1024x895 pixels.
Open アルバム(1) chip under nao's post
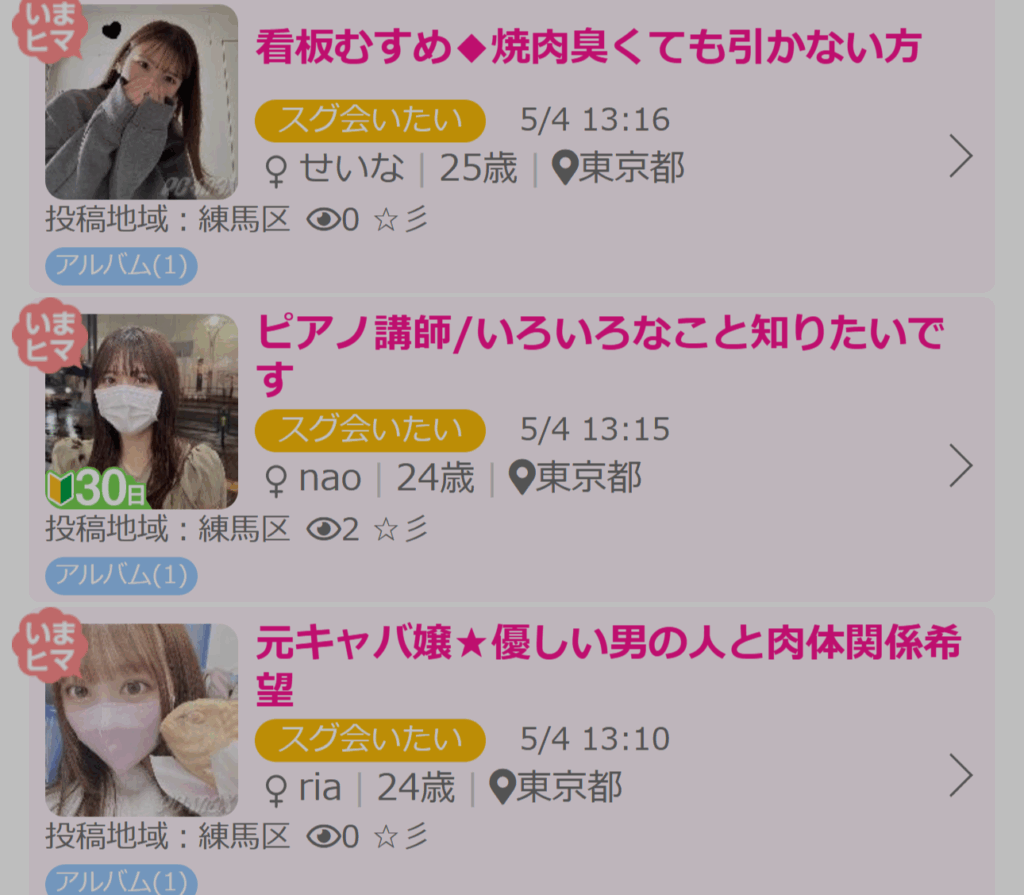click(x=121, y=575)
